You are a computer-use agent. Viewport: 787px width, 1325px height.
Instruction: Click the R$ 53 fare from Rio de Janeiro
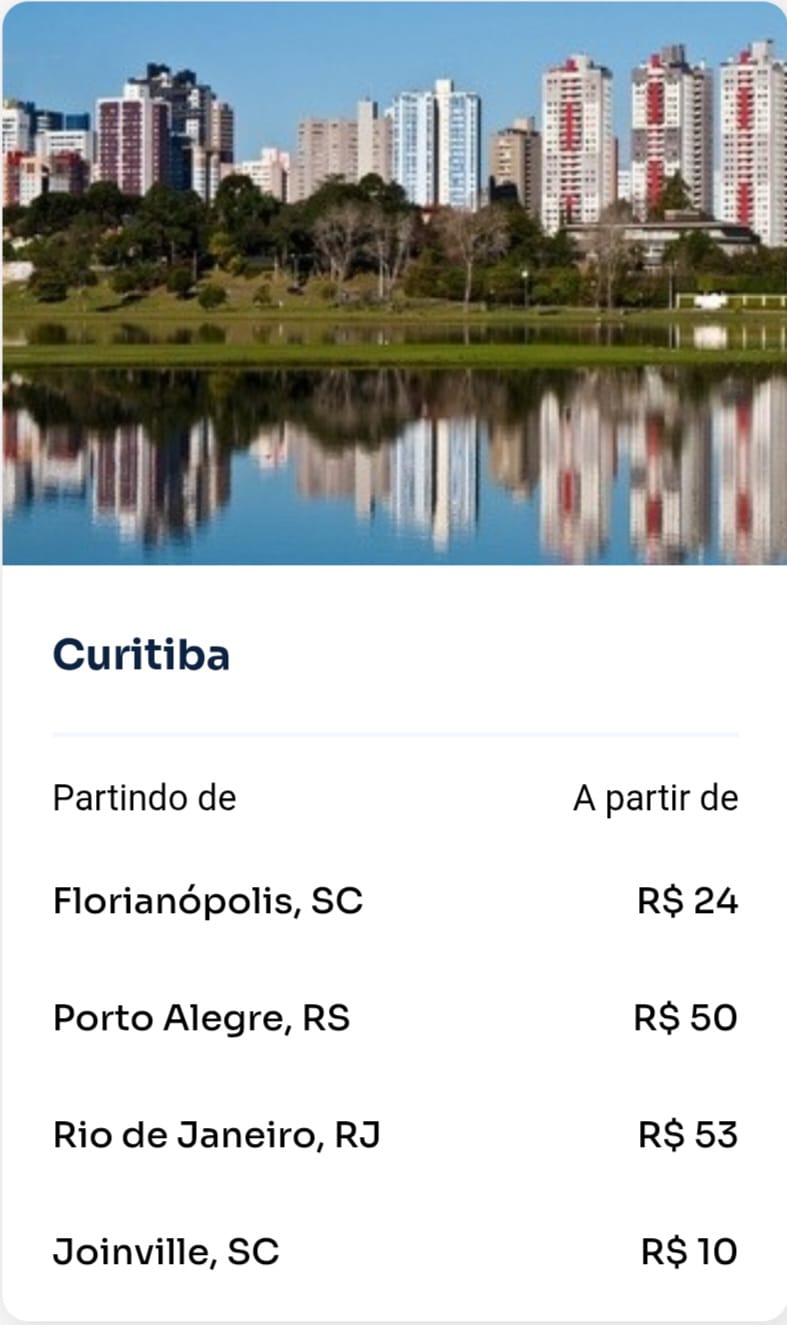pos(687,1135)
